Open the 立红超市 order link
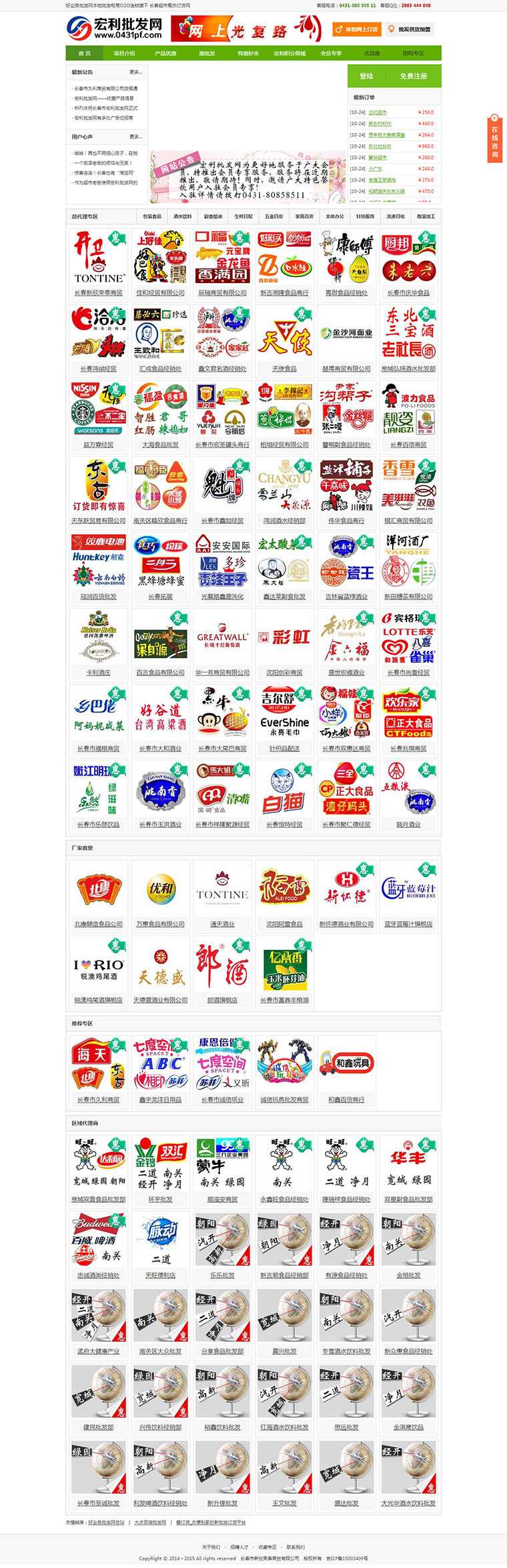Image resolution: width=507 pixels, height=1568 pixels. pos(378,112)
